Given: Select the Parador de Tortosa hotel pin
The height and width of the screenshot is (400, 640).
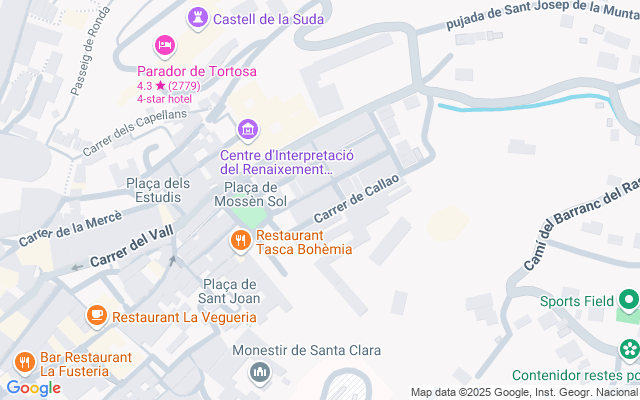Looking at the screenshot, I should click(164, 46).
